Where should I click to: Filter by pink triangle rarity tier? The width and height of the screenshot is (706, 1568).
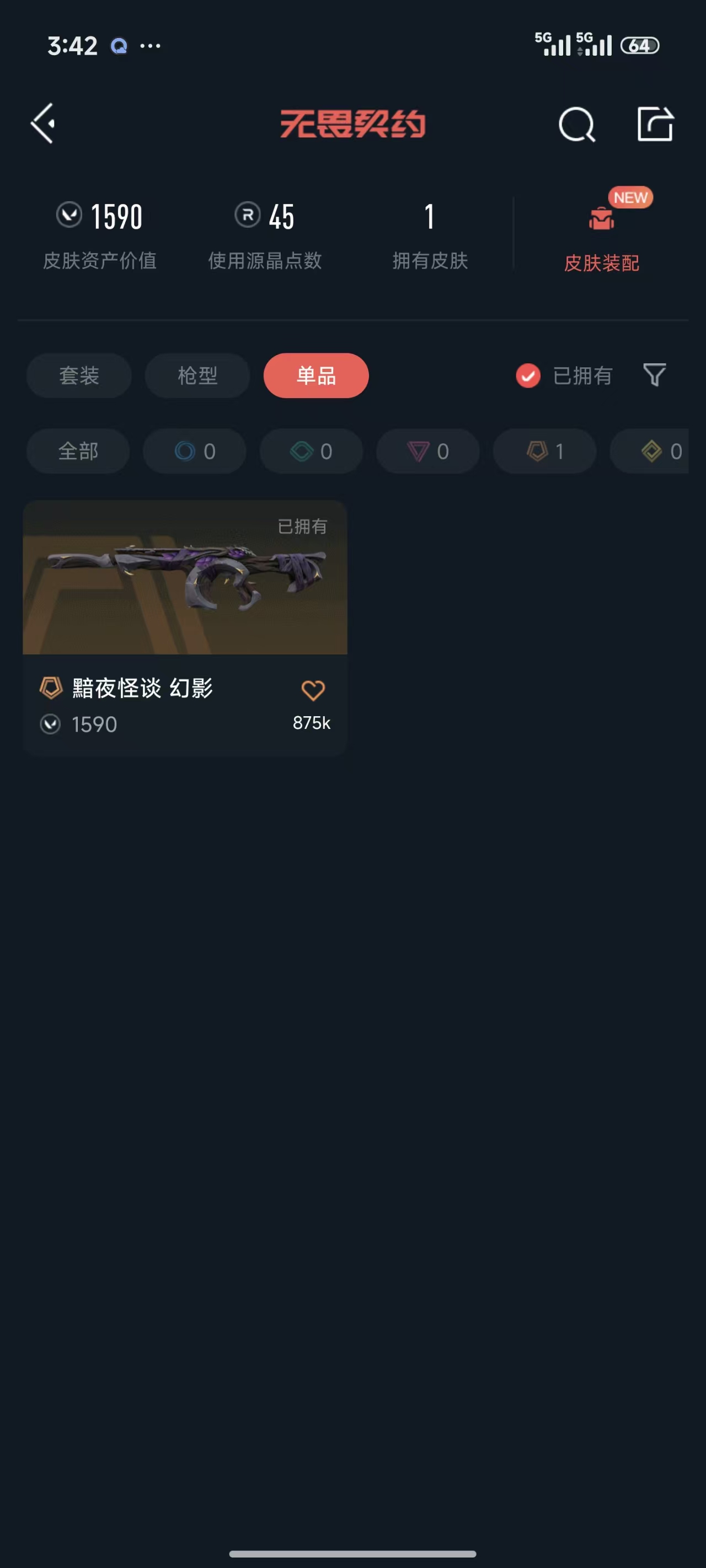(x=427, y=451)
